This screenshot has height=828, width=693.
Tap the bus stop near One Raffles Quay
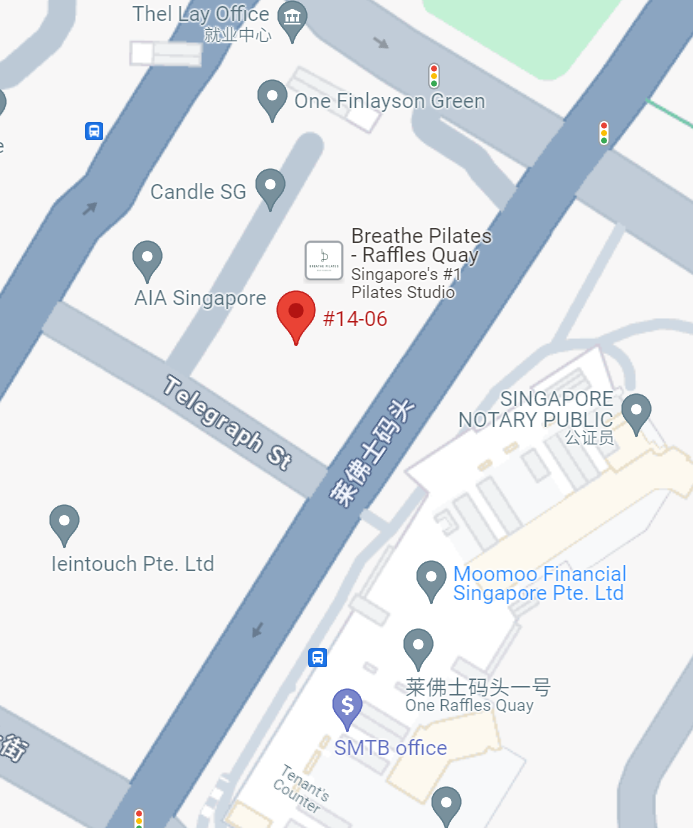(x=317, y=657)
